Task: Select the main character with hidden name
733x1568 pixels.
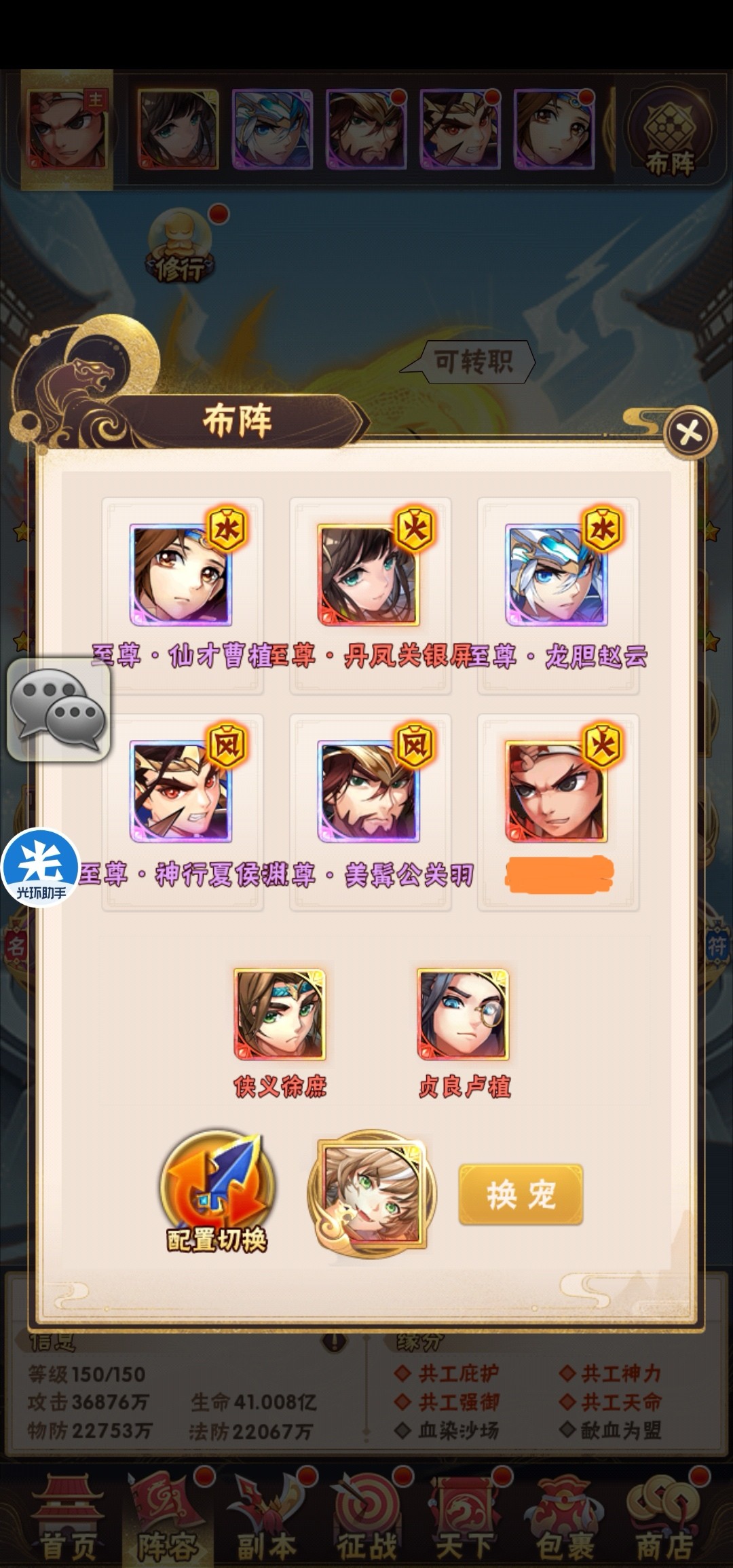Action: click(x=557, y=793)
